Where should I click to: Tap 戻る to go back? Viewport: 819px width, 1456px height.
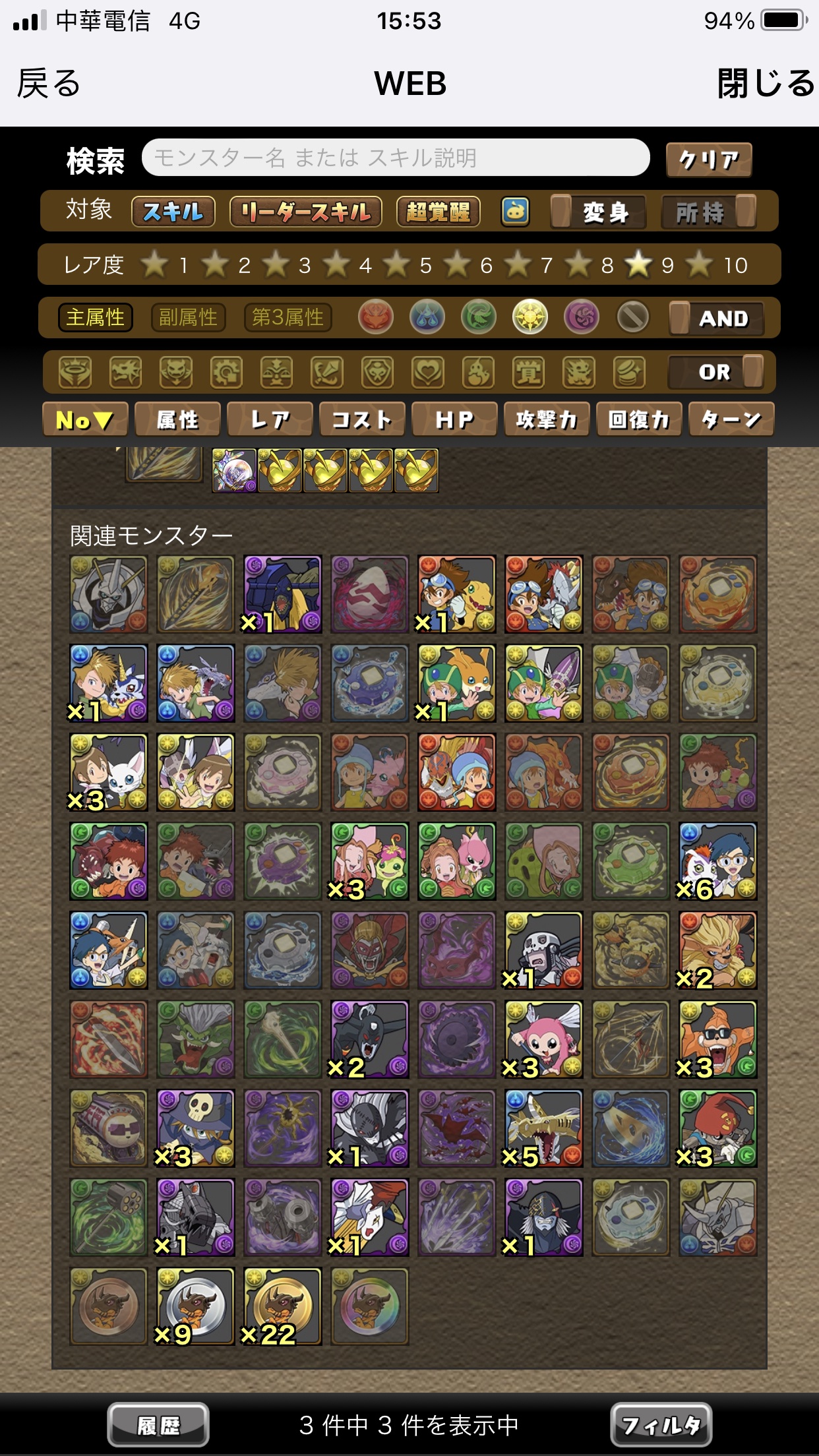[49, 84]
